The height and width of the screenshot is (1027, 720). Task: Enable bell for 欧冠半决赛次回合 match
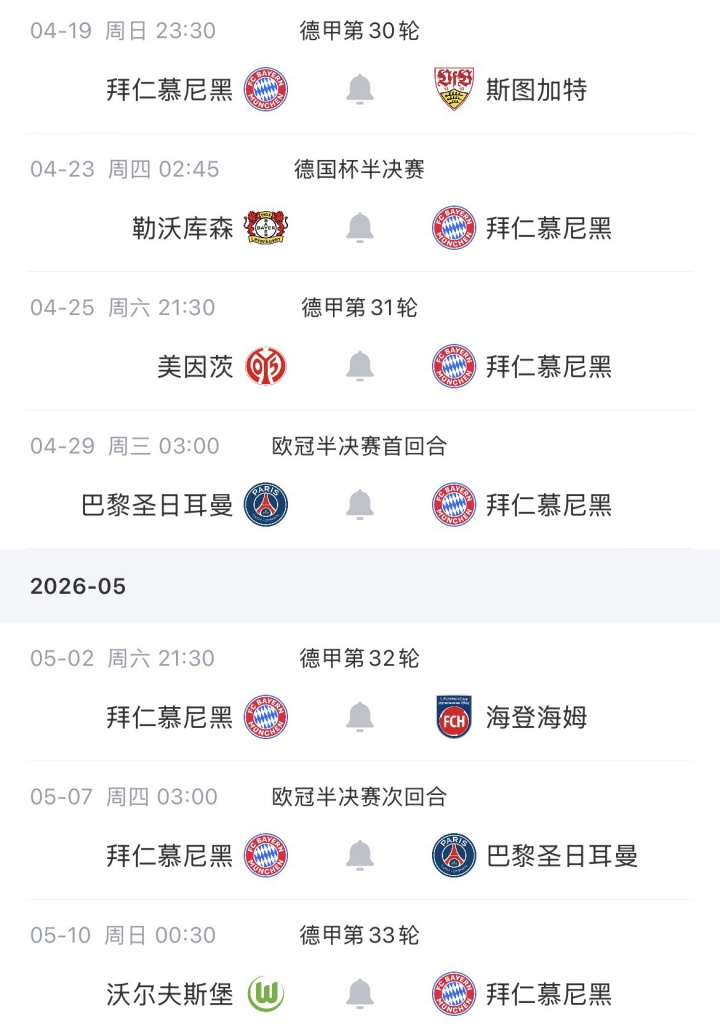click(360, 855)
